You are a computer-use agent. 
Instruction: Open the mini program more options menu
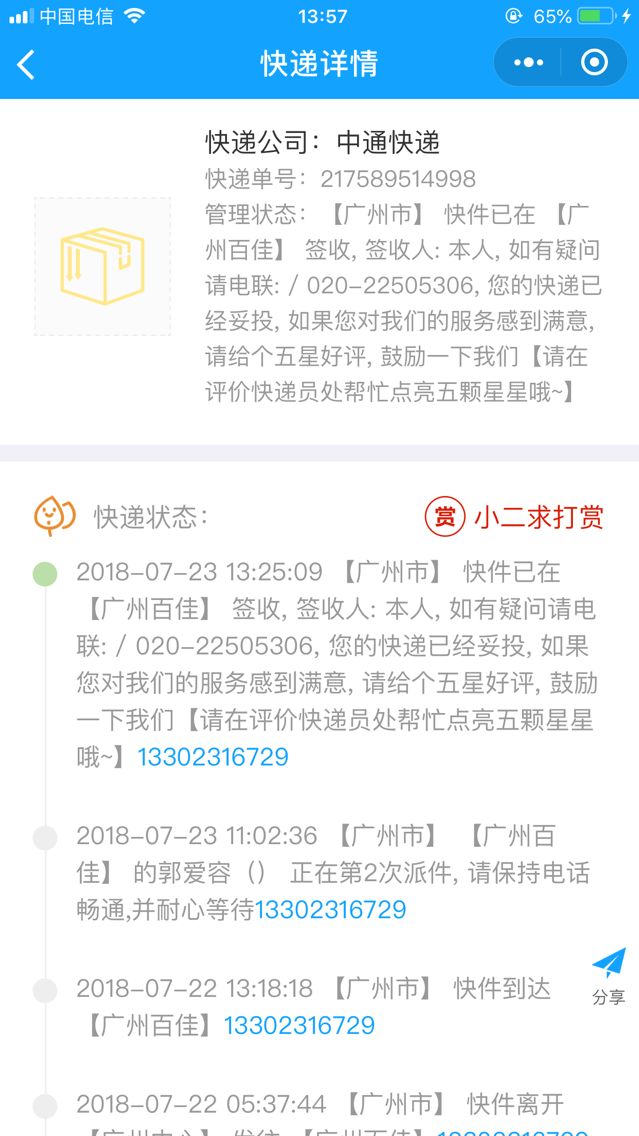tap(528, 63)
